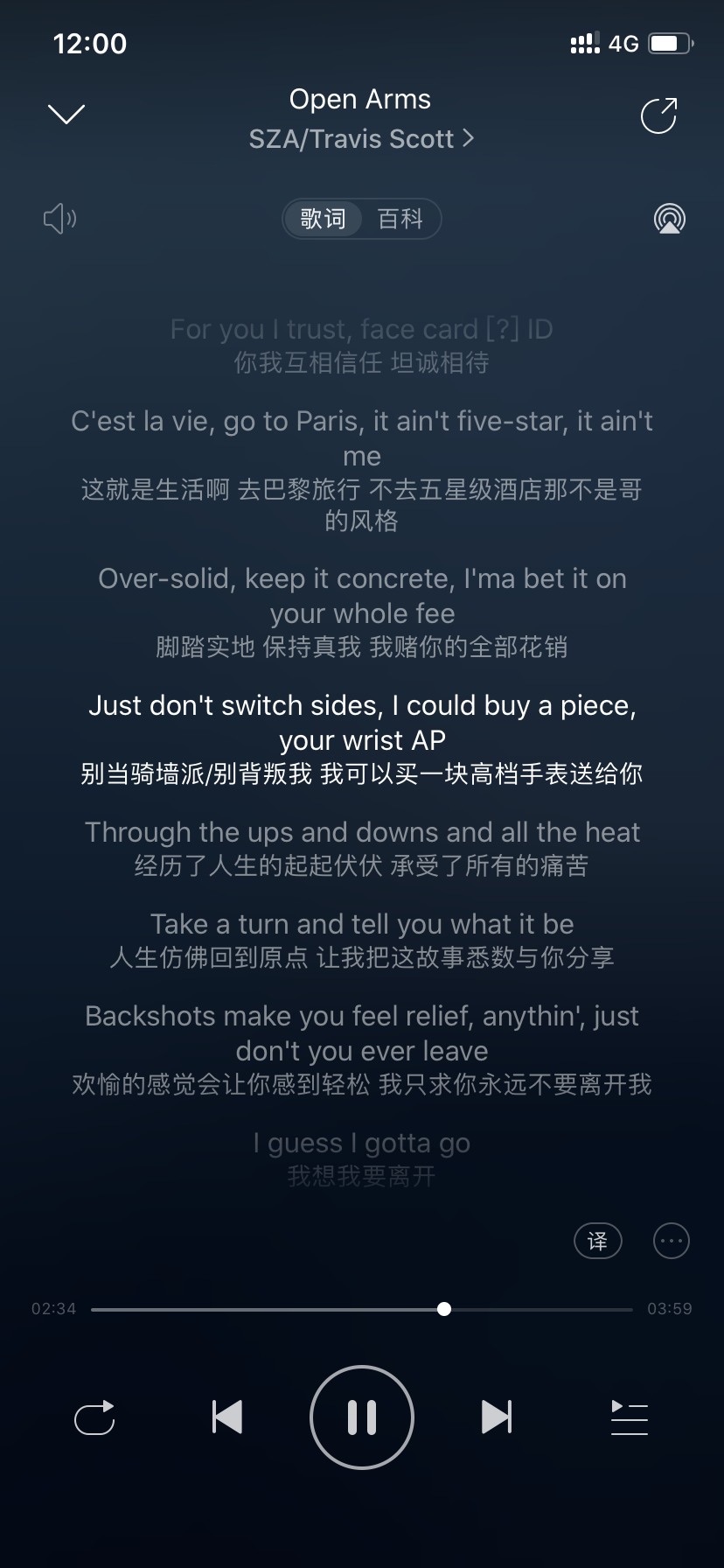Open the audio casting icon
Screen dimensions: 724x1568
(670, 219)
